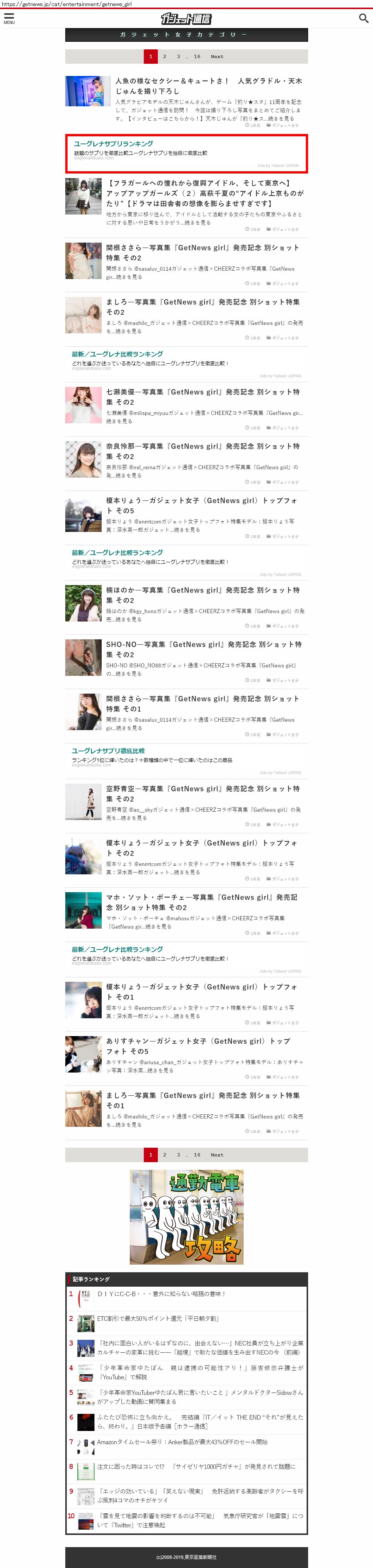The height and width of the screenshot is (1568, 373).
Task: Open 空野青空 写真集 別ショット特集 article
Action: point(203,793)
